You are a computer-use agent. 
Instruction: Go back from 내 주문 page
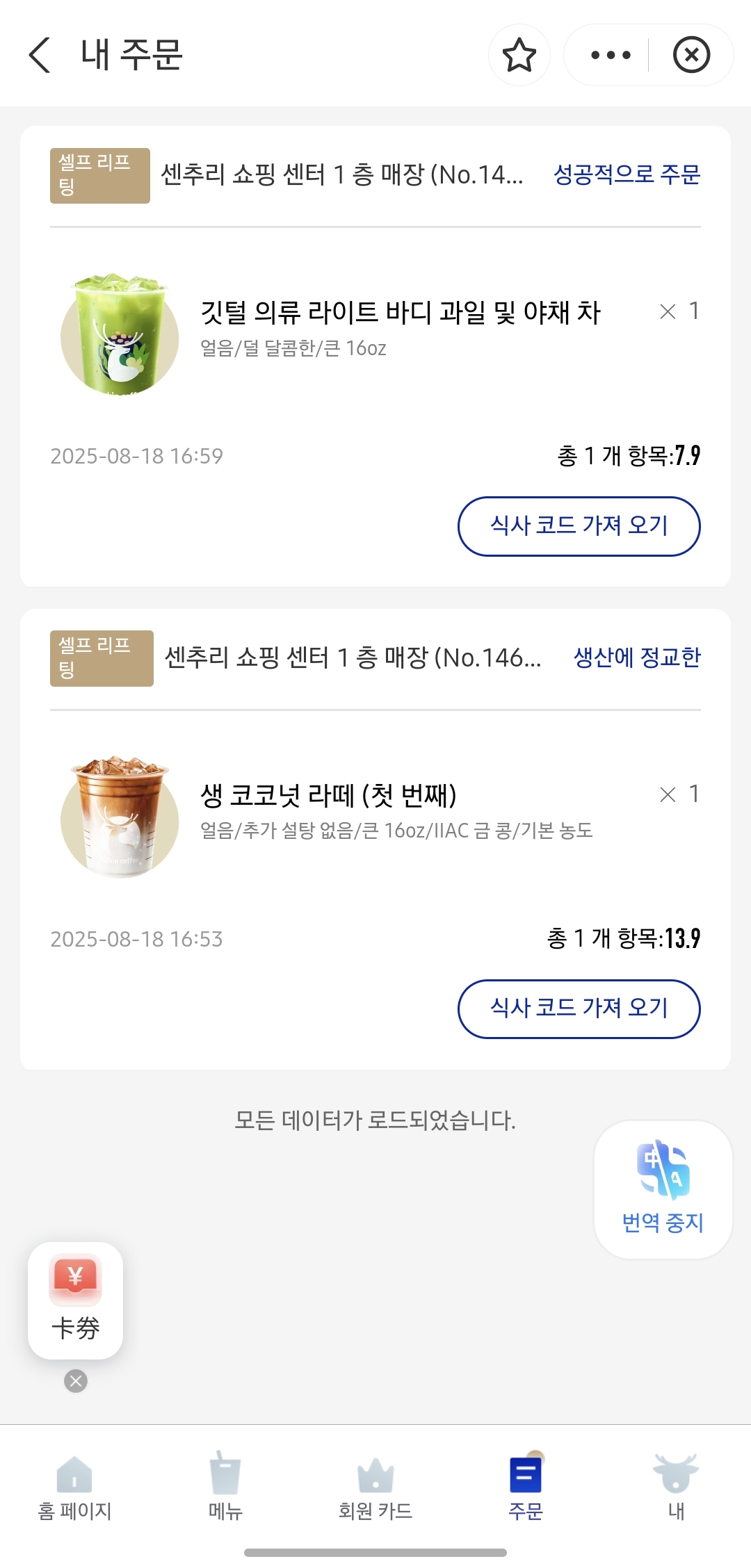40,55
